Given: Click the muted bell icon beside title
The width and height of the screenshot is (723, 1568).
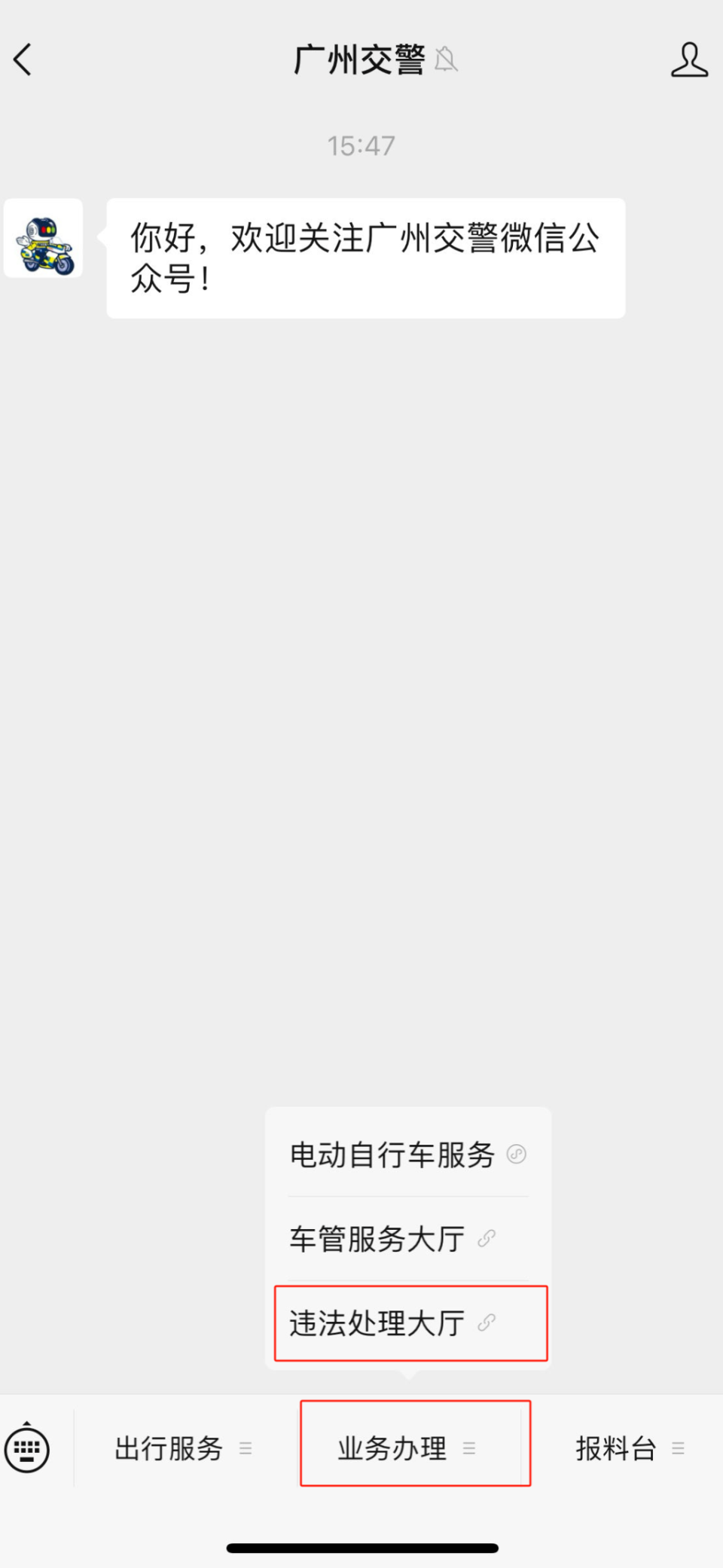Looking at the screenshot, I should click(447, 60).
